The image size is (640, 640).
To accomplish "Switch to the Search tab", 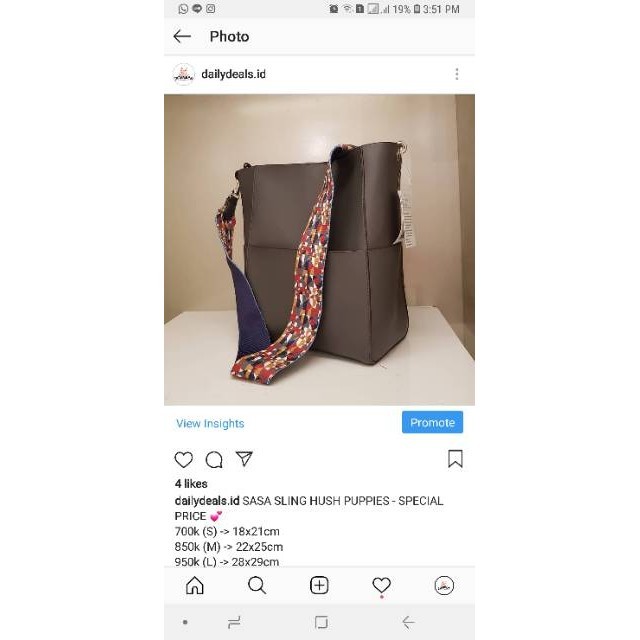I will point(257,586).
